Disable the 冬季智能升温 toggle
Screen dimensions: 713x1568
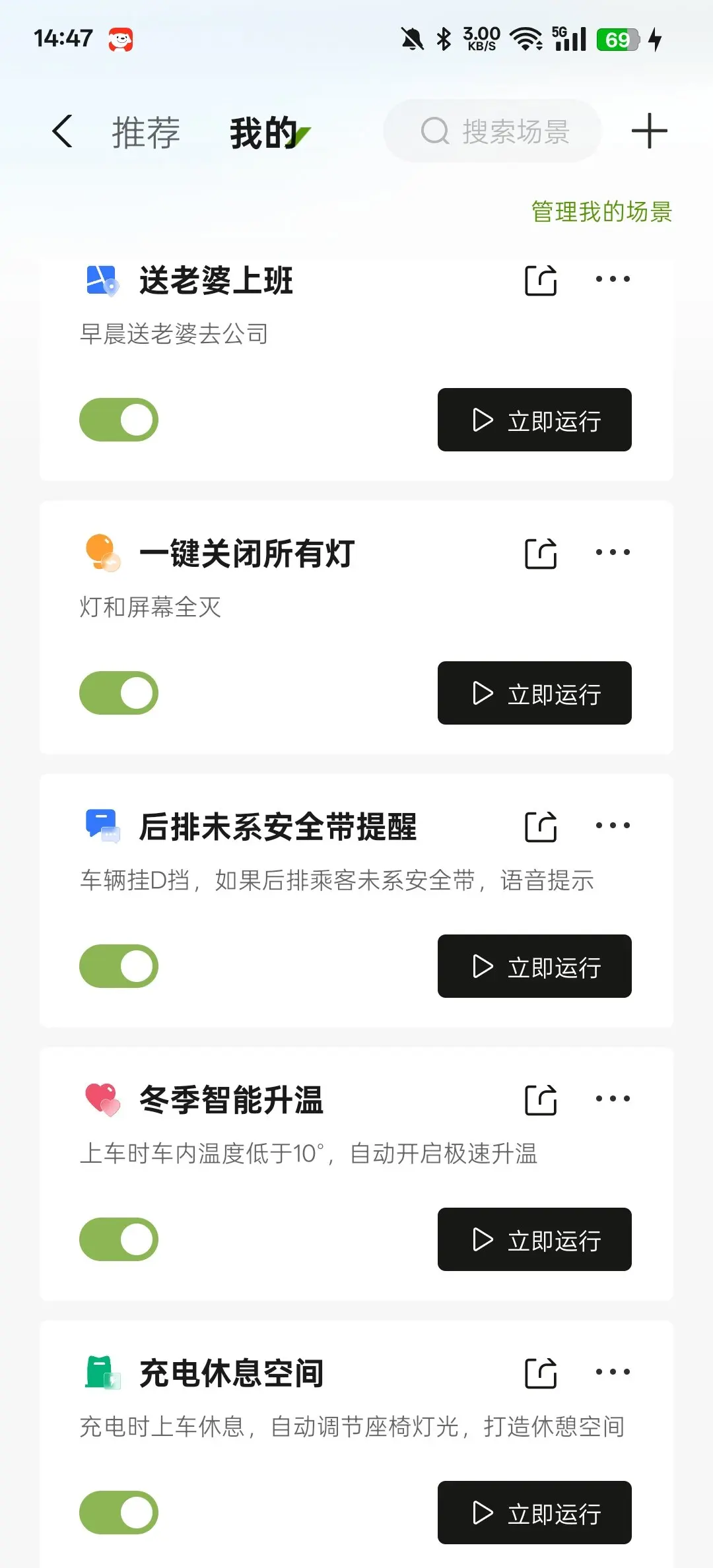(119, 1239)
